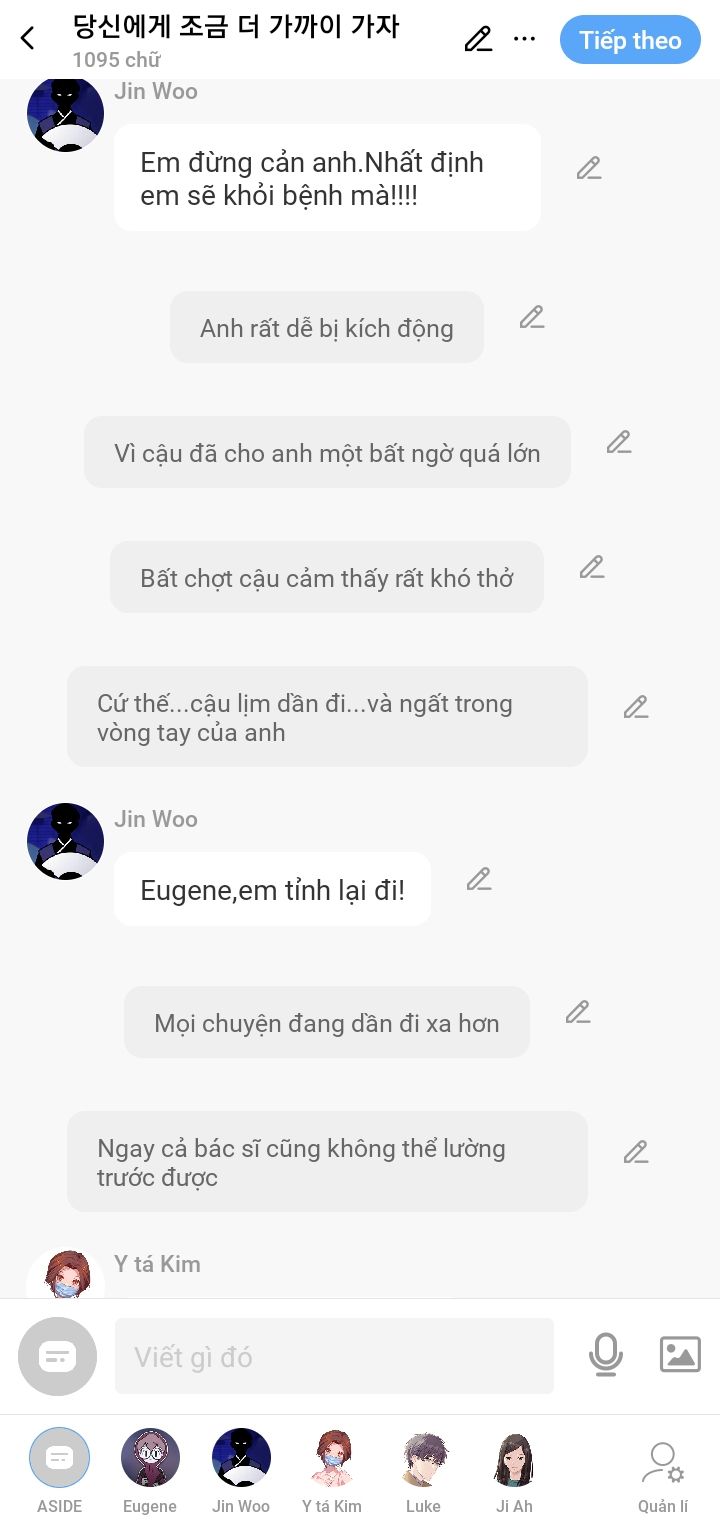Edit the message "Em đừng cản anh"
The image size is (720, 1529).
[x=589, y=168]
